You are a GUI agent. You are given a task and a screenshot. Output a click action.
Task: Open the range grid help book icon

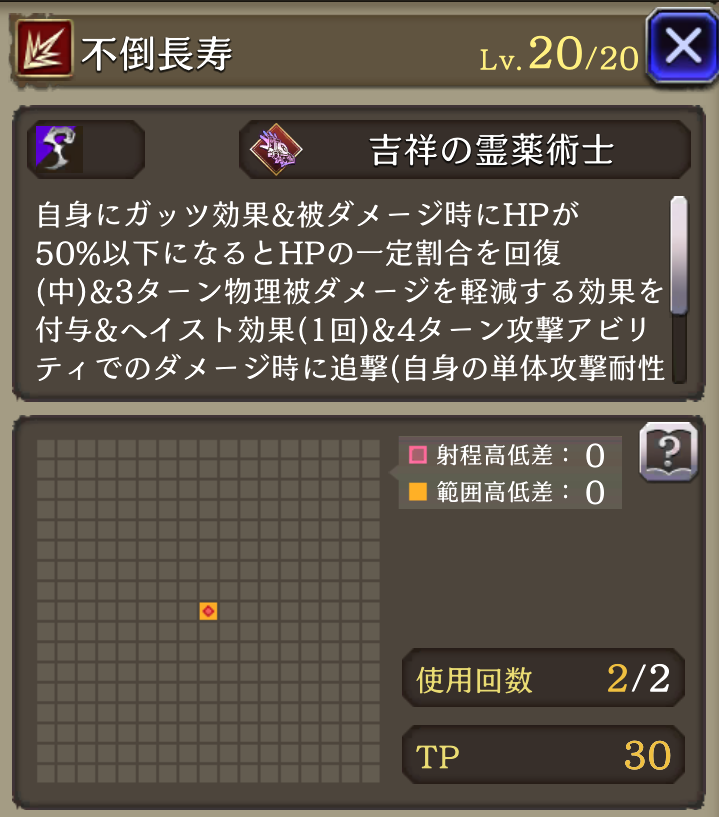click(x=668, y=453)
